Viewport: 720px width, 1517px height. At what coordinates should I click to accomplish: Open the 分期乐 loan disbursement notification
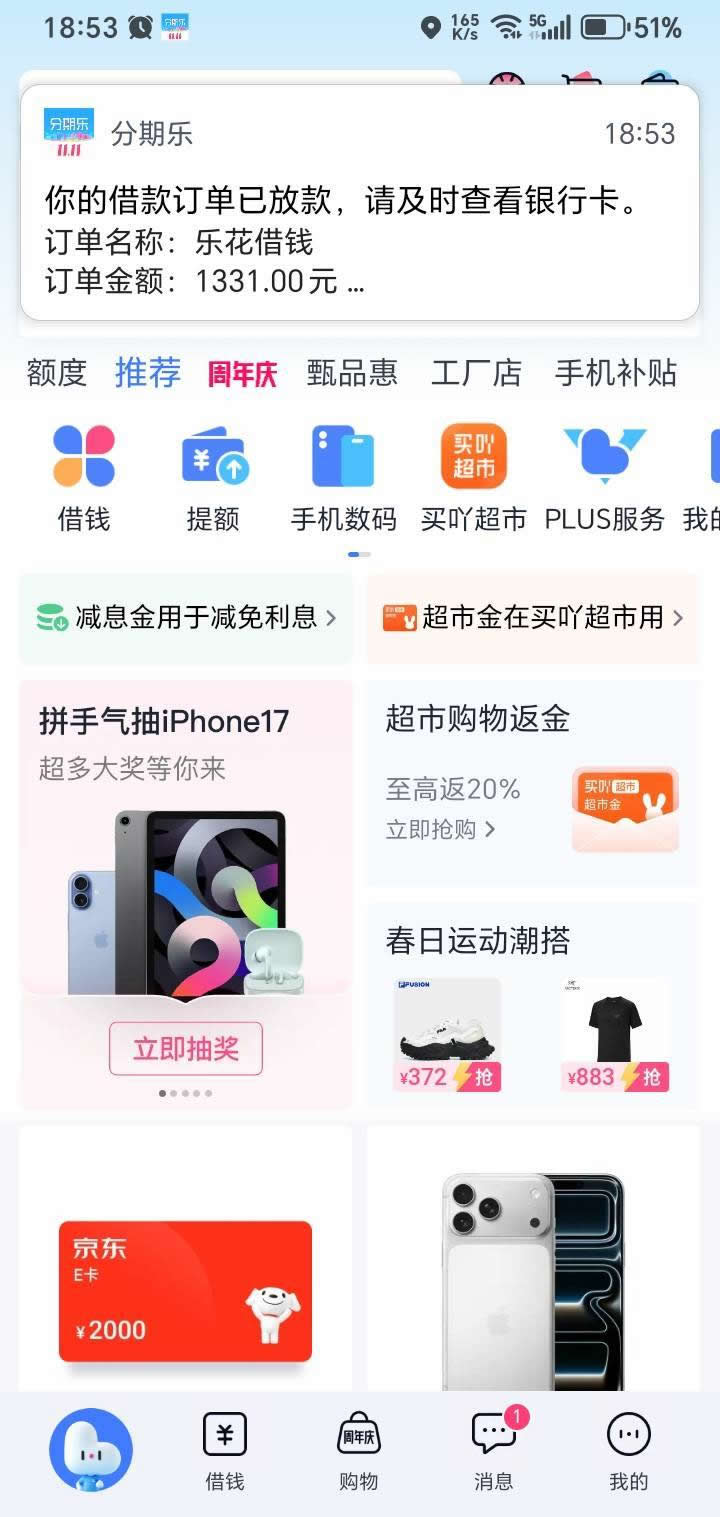click(360, 203)
